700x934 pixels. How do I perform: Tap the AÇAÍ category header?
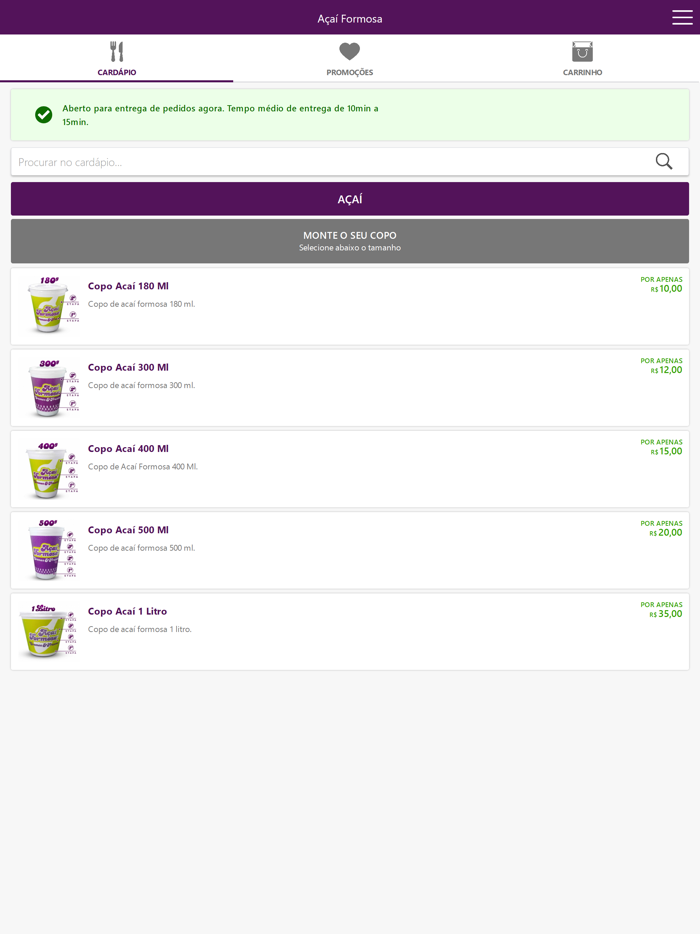(350, 199)
